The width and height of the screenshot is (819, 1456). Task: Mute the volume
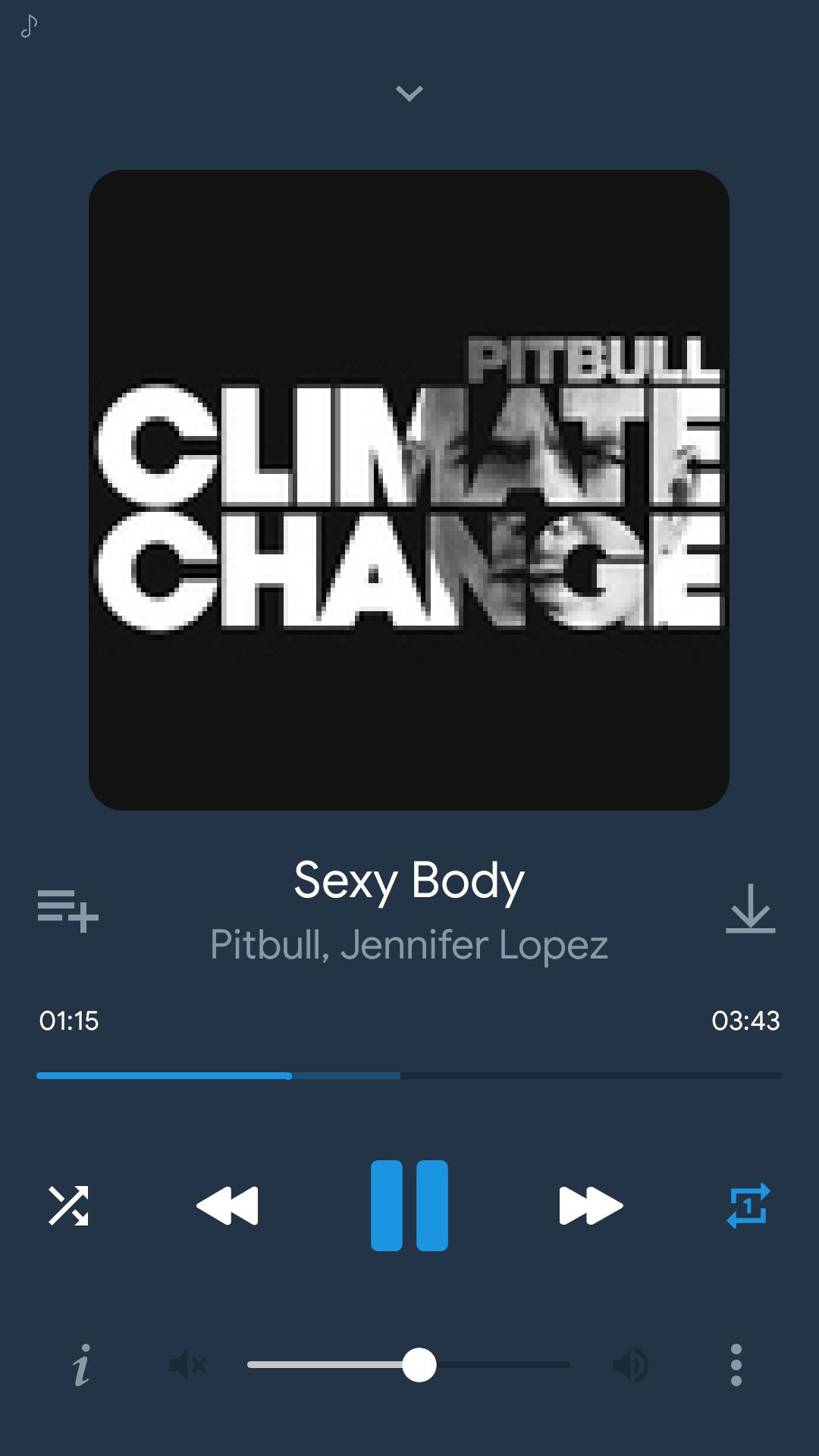[x=187, y=1366]
